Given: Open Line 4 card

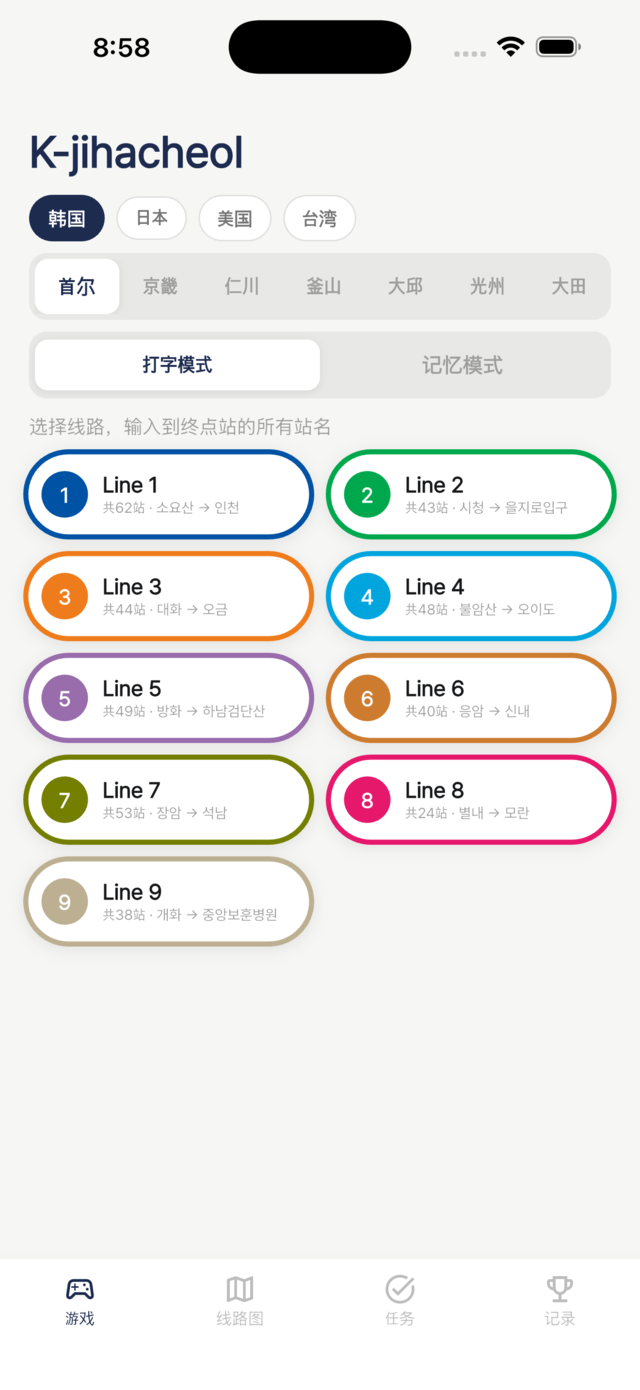Looking at the screenshot, I should click(471, 597).
